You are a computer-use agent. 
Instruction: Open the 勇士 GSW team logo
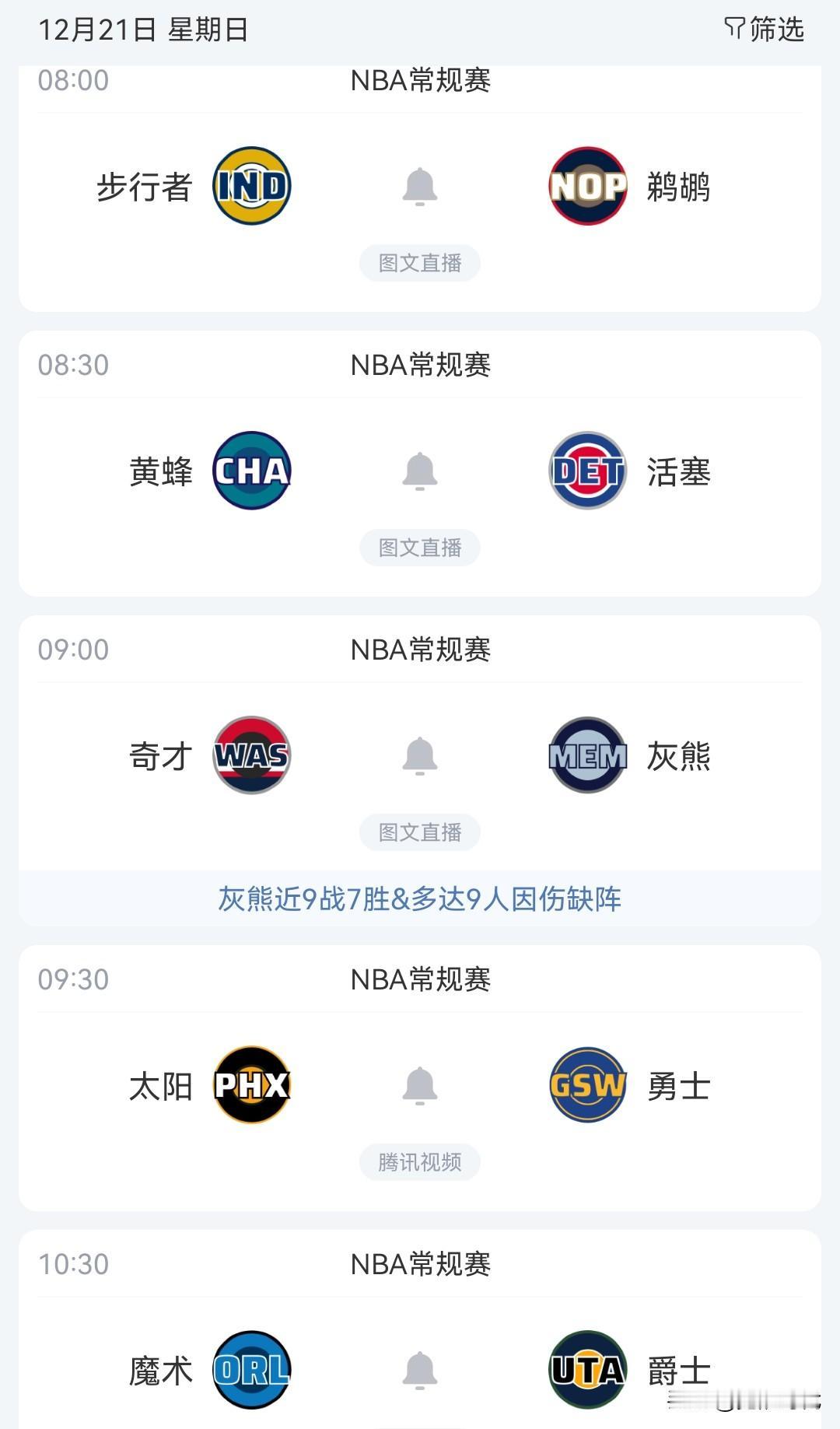pyautogui.click(x=588, y=1086)
